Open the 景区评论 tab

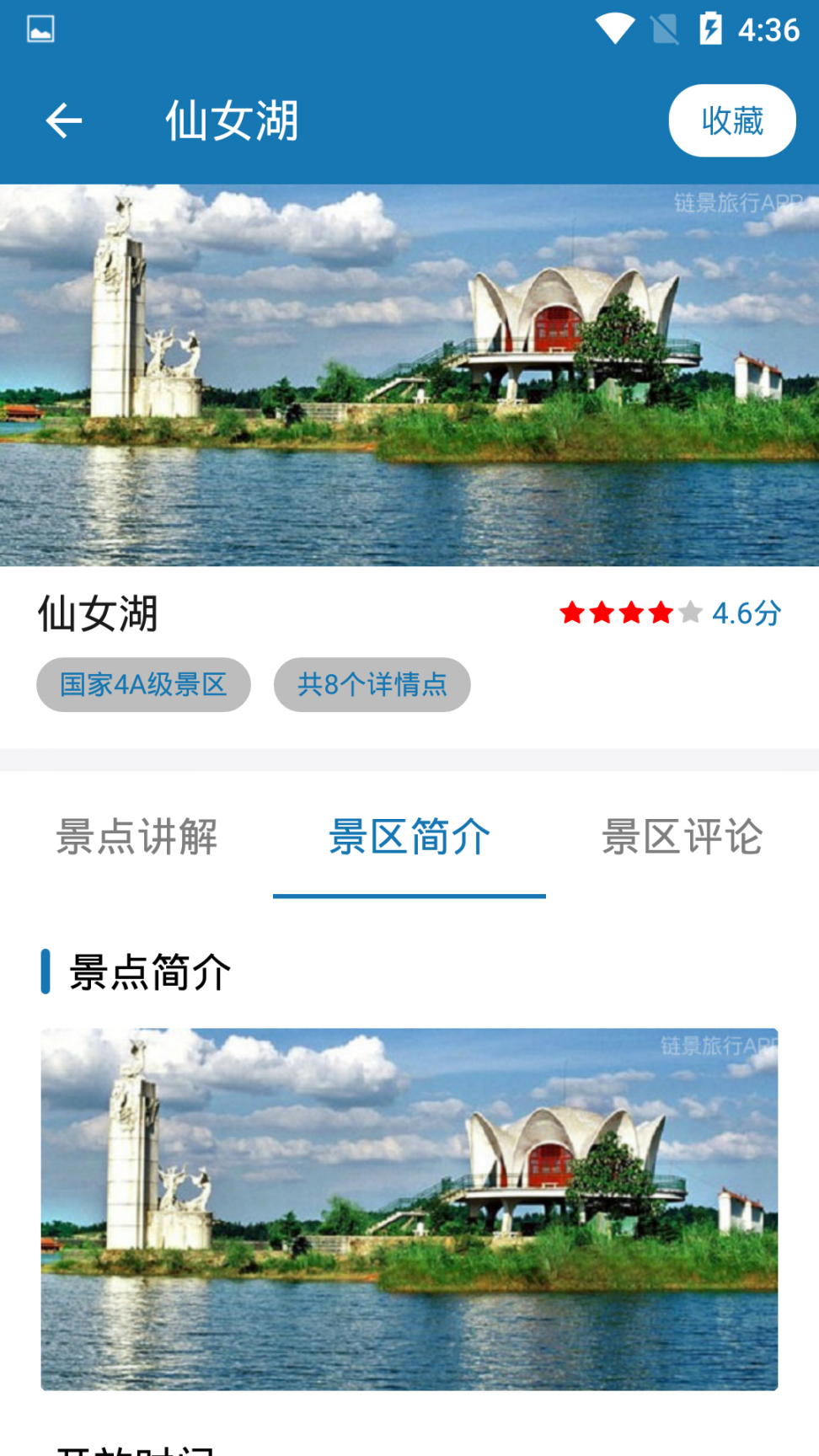(x=682, y=837)
